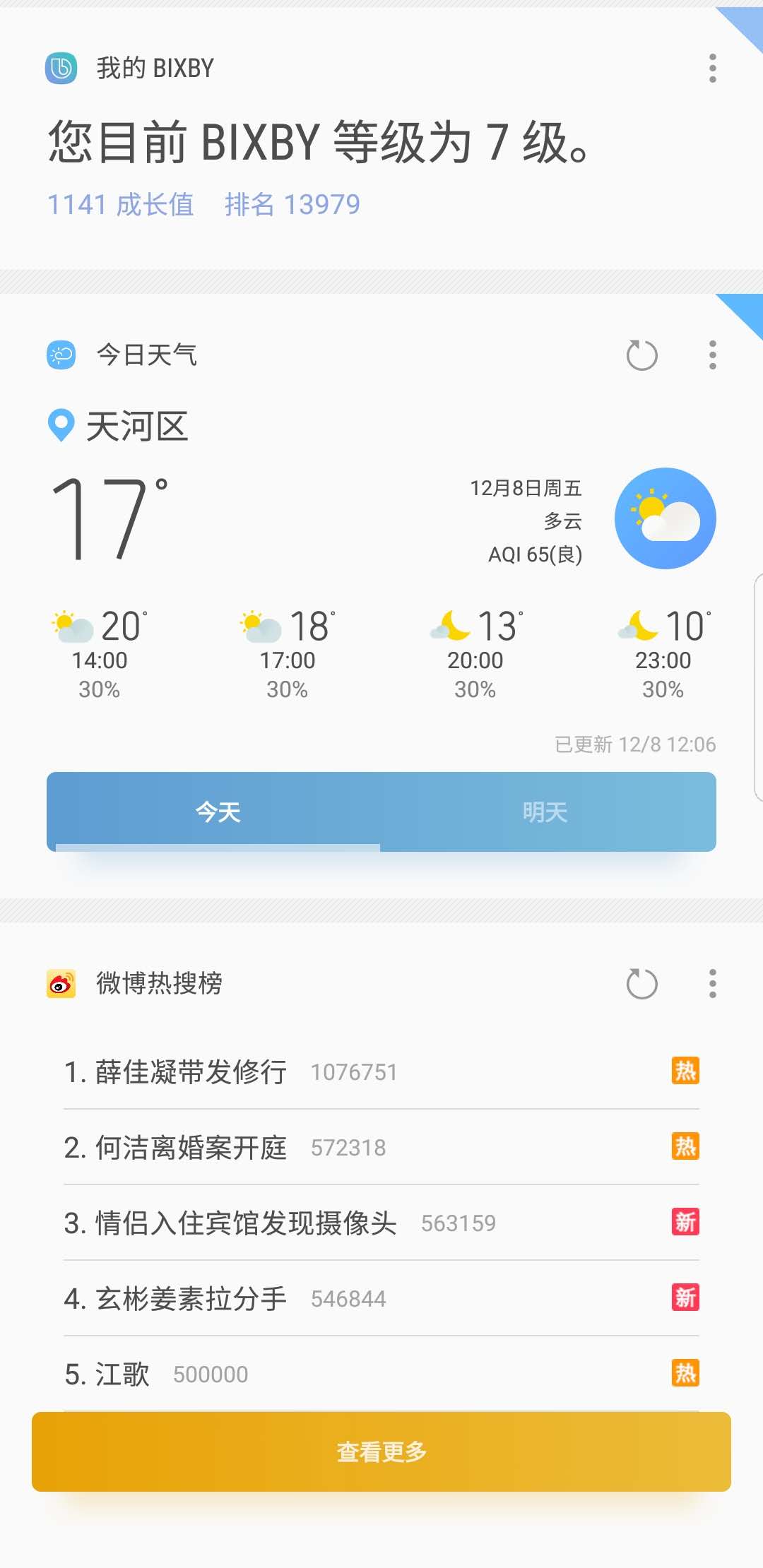Viewport: 763px width, 1568px height.
Task: Refresh the 今日天气 weather card
Action: 641,355
